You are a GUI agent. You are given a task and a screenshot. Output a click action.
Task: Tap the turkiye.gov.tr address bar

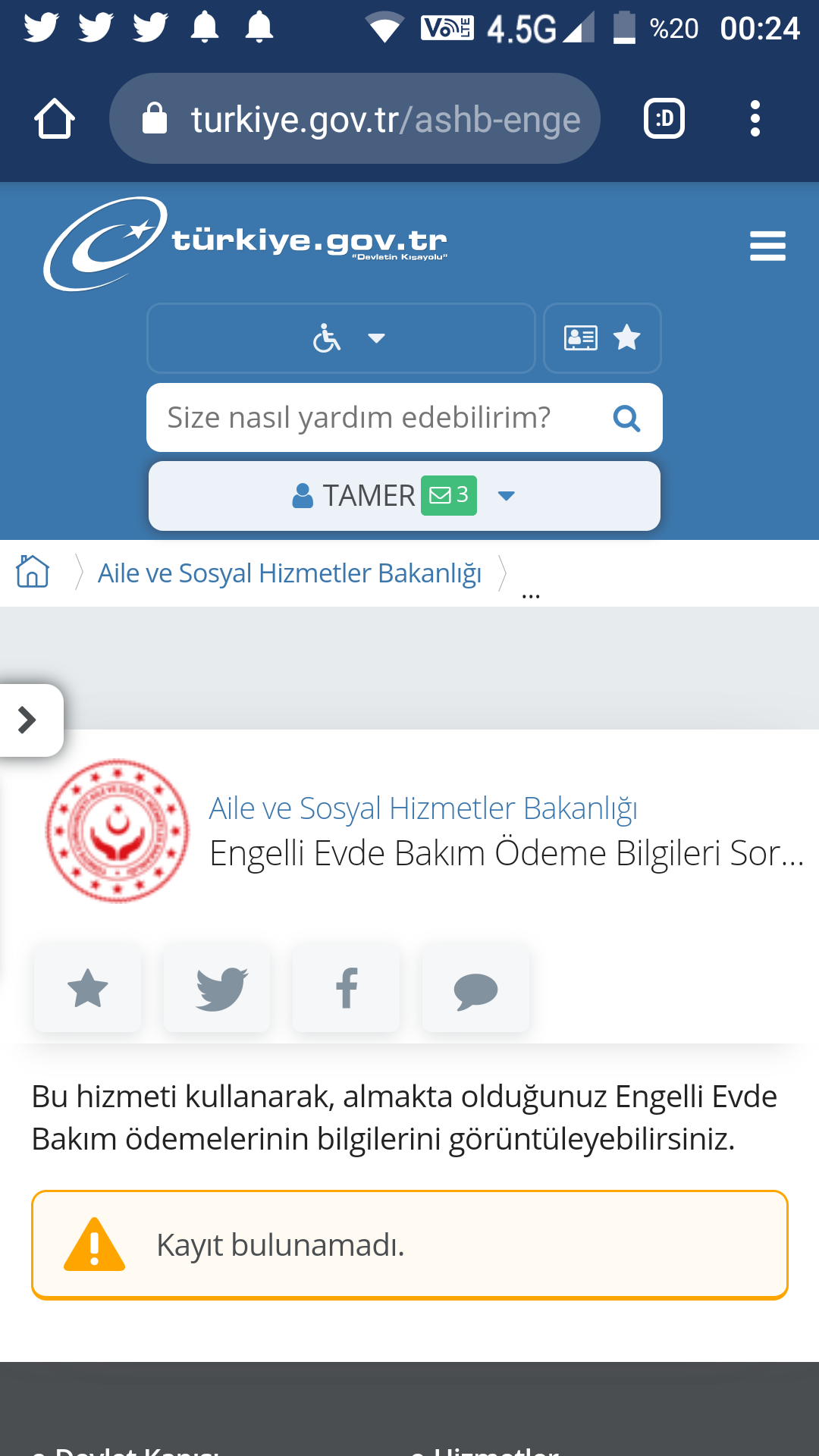tap(355, 119)
